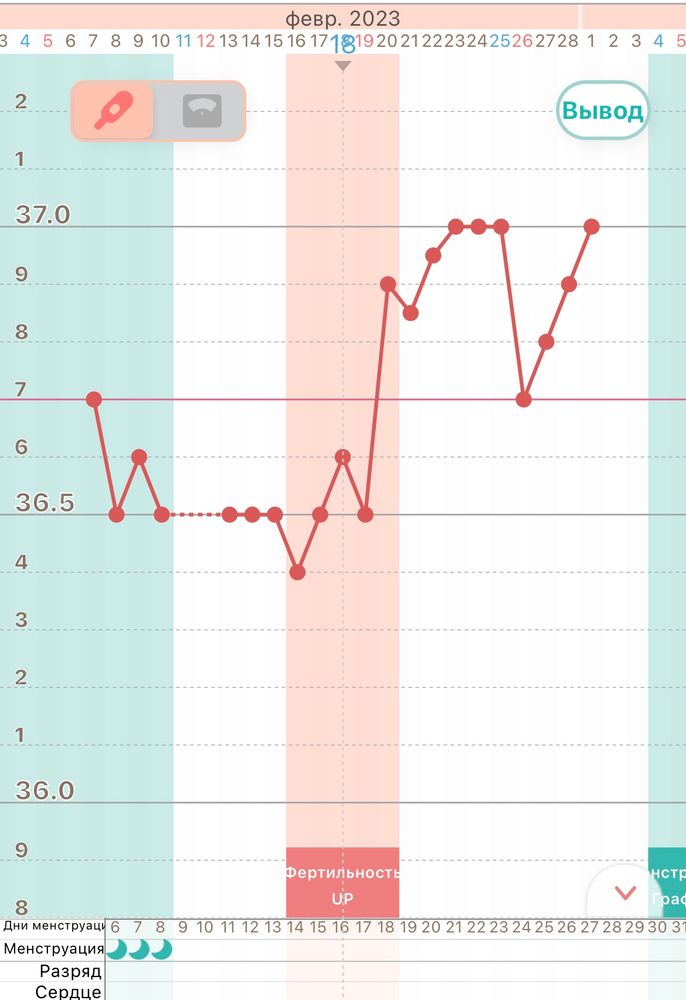This screenshot has height=1000, width=686.
Task: Switch to the temperature thermometer view
Action: click(112, 111)
